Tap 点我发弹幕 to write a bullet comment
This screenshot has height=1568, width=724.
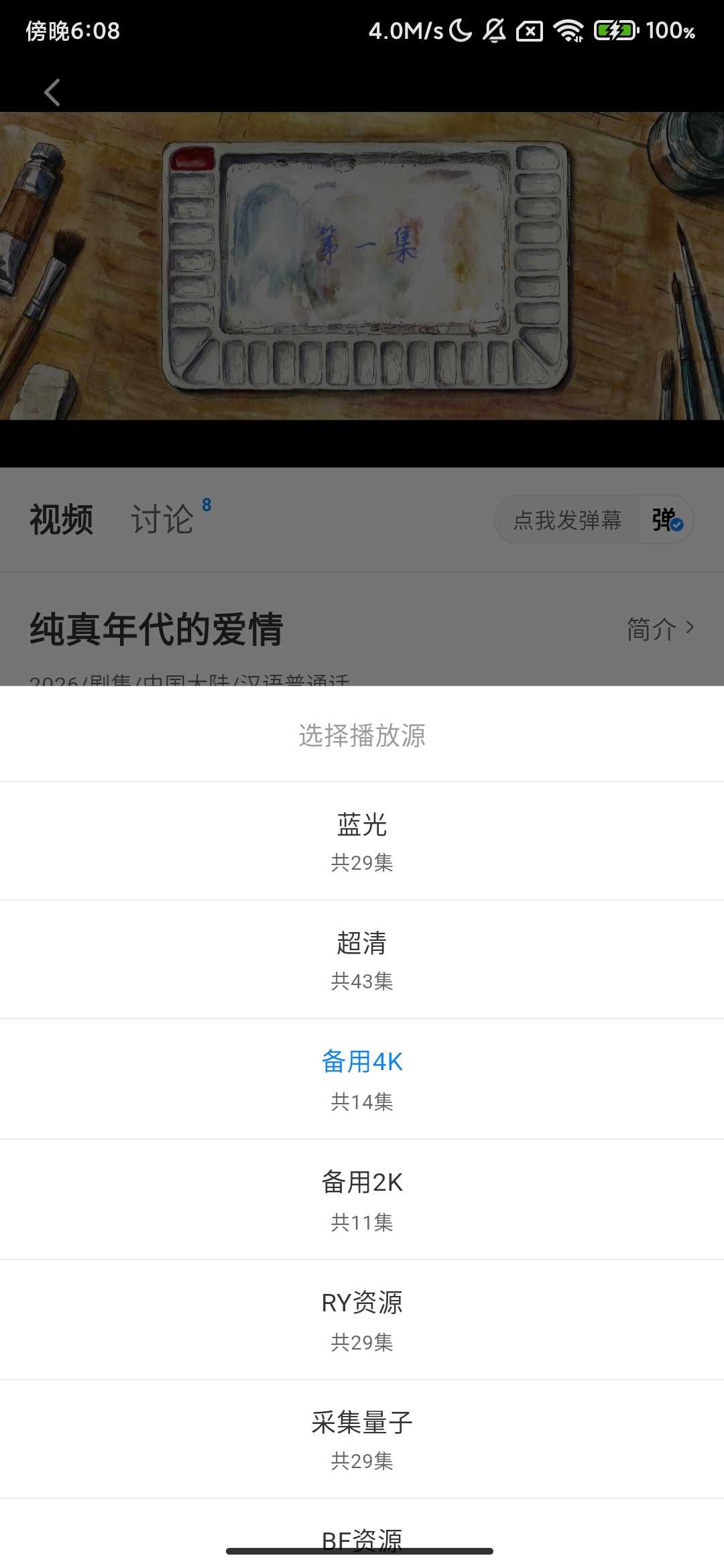point(567,520)
